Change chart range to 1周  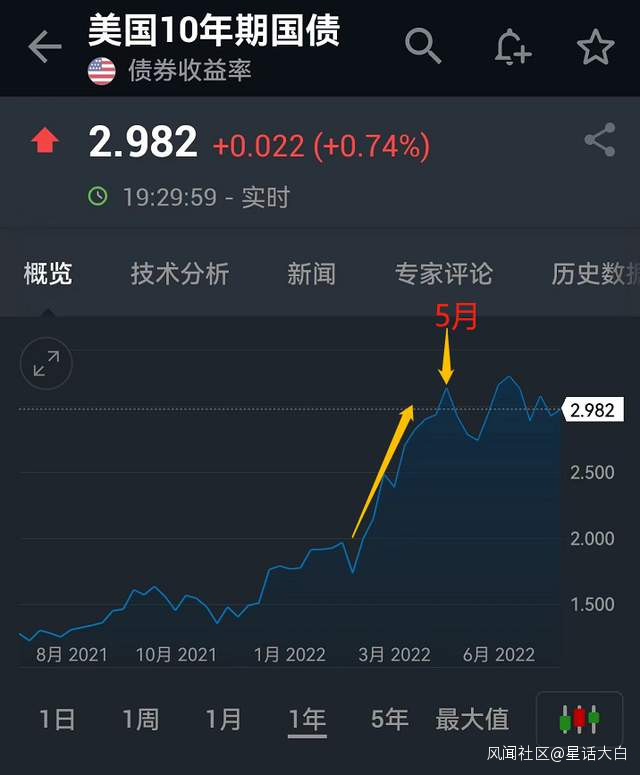pyautogui.click(x=140, y=718)
